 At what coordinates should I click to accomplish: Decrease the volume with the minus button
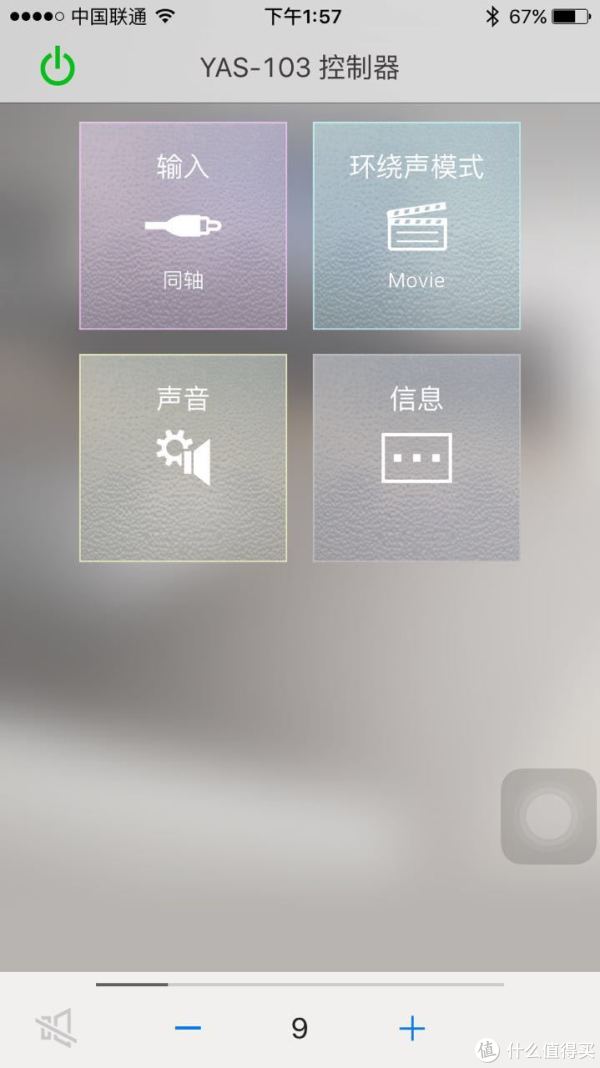click(188, 1027)
